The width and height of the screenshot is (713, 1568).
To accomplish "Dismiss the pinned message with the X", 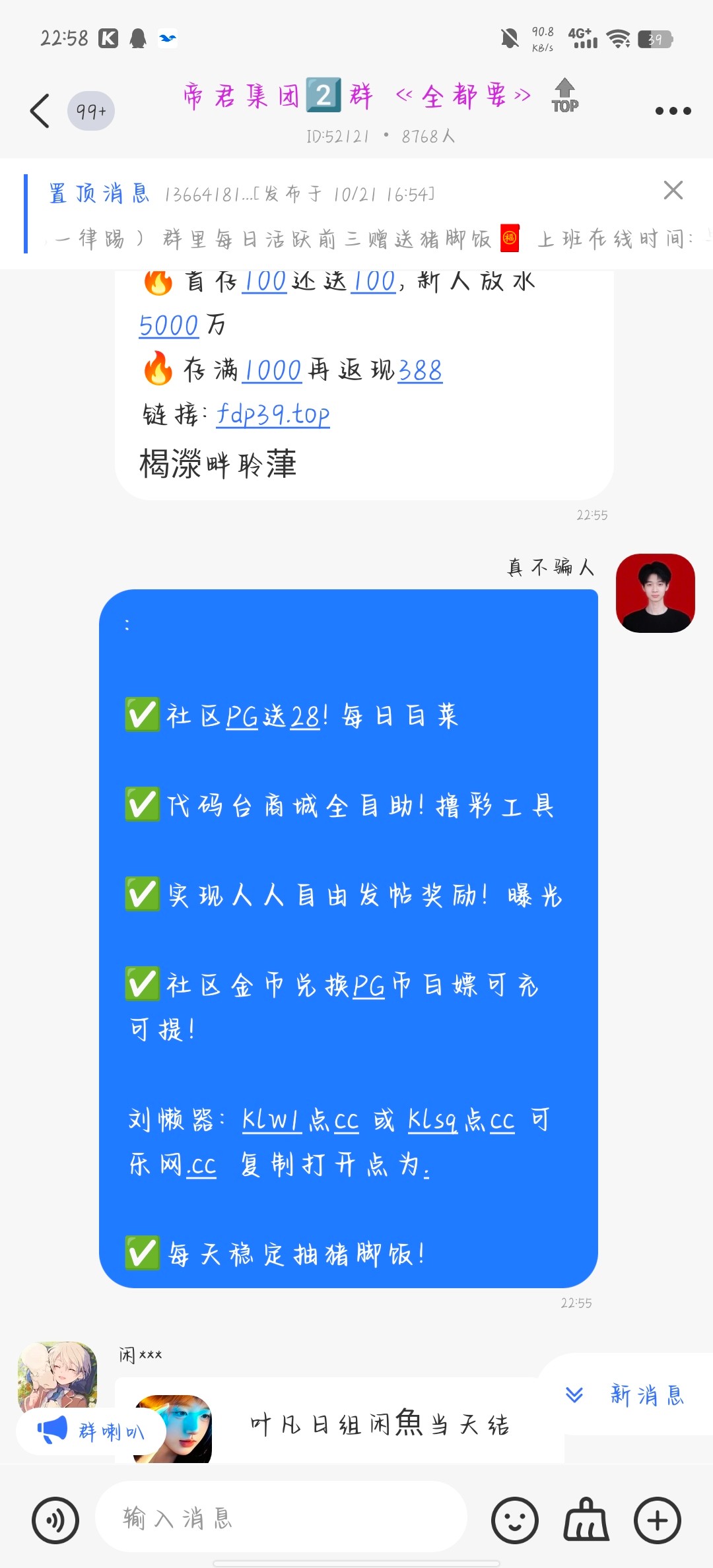I will [x=673, y=191].
